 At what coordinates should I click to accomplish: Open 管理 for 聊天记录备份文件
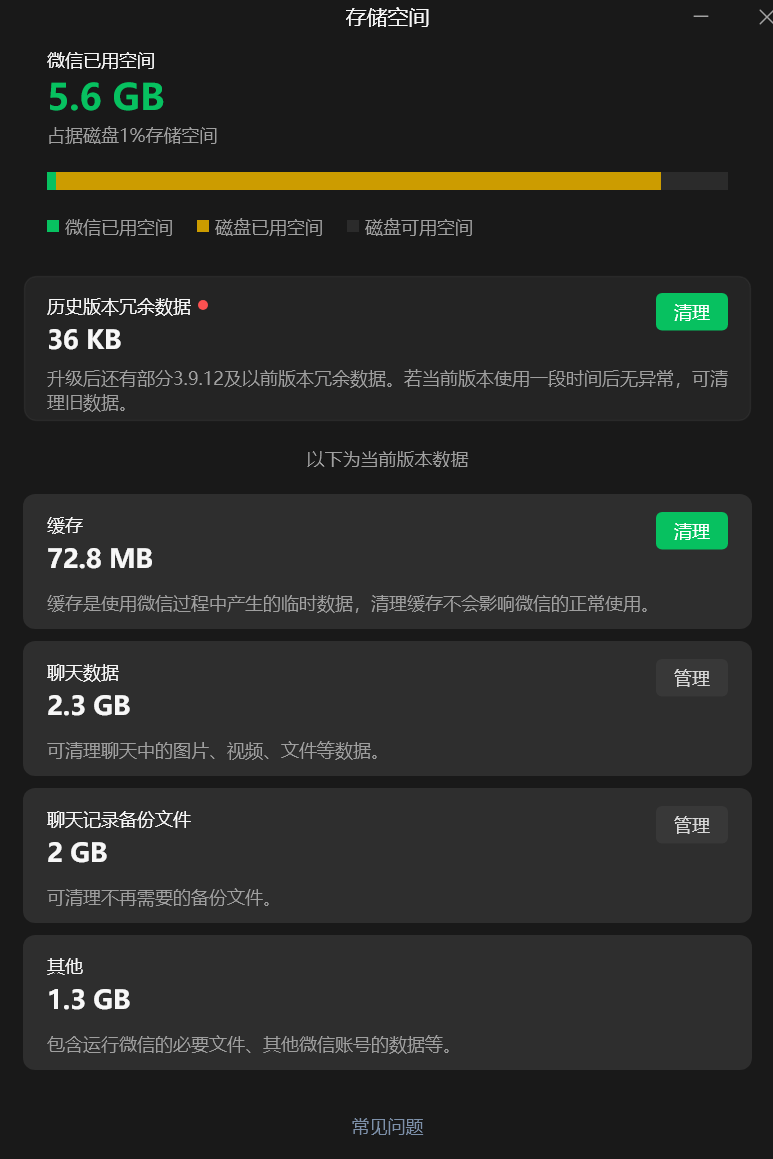pos(692,825)
